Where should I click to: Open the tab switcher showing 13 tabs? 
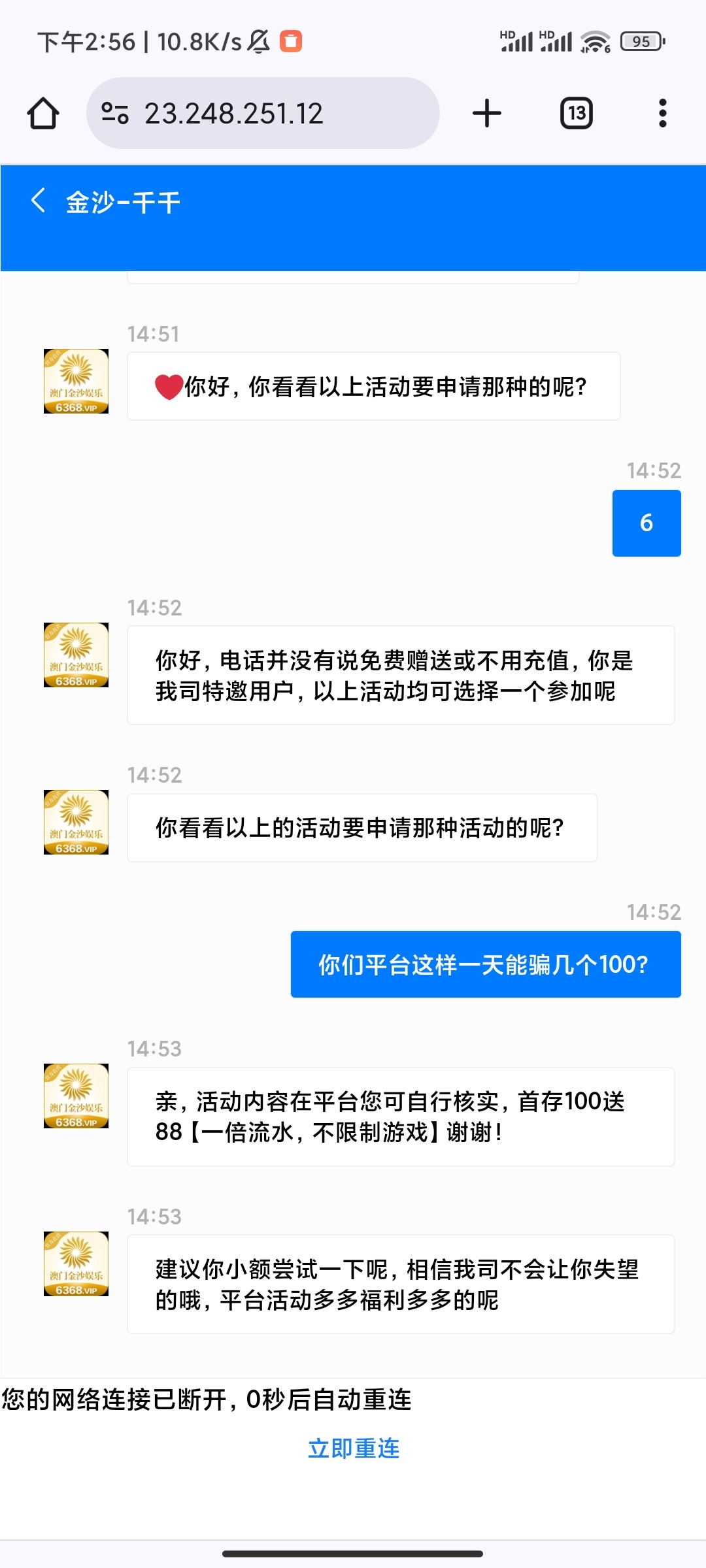pos(576,112)
